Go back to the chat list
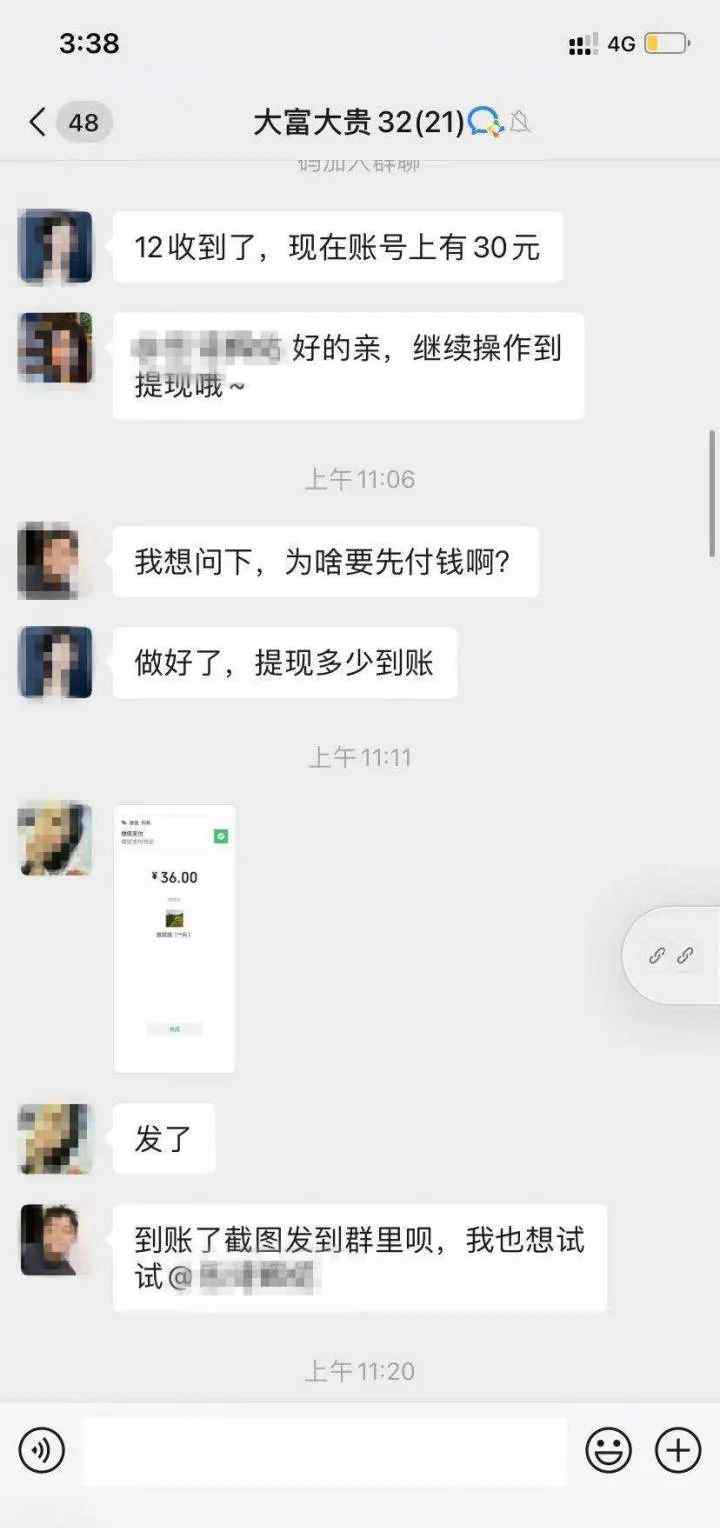The width and height of the screenshot is (720, 1528). [x=38, y=122]
